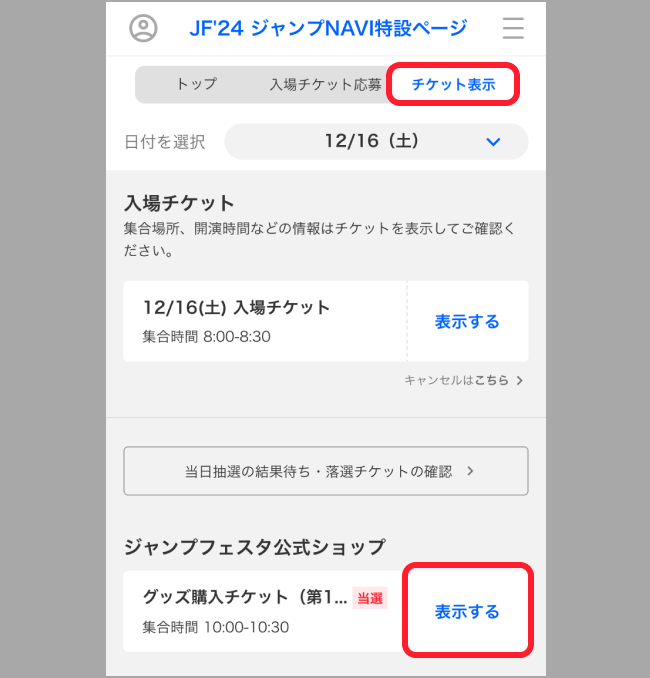Tap 表示する for 12/16 入場チケット
This screenshot has height=678, width=650.
[467, 321]
